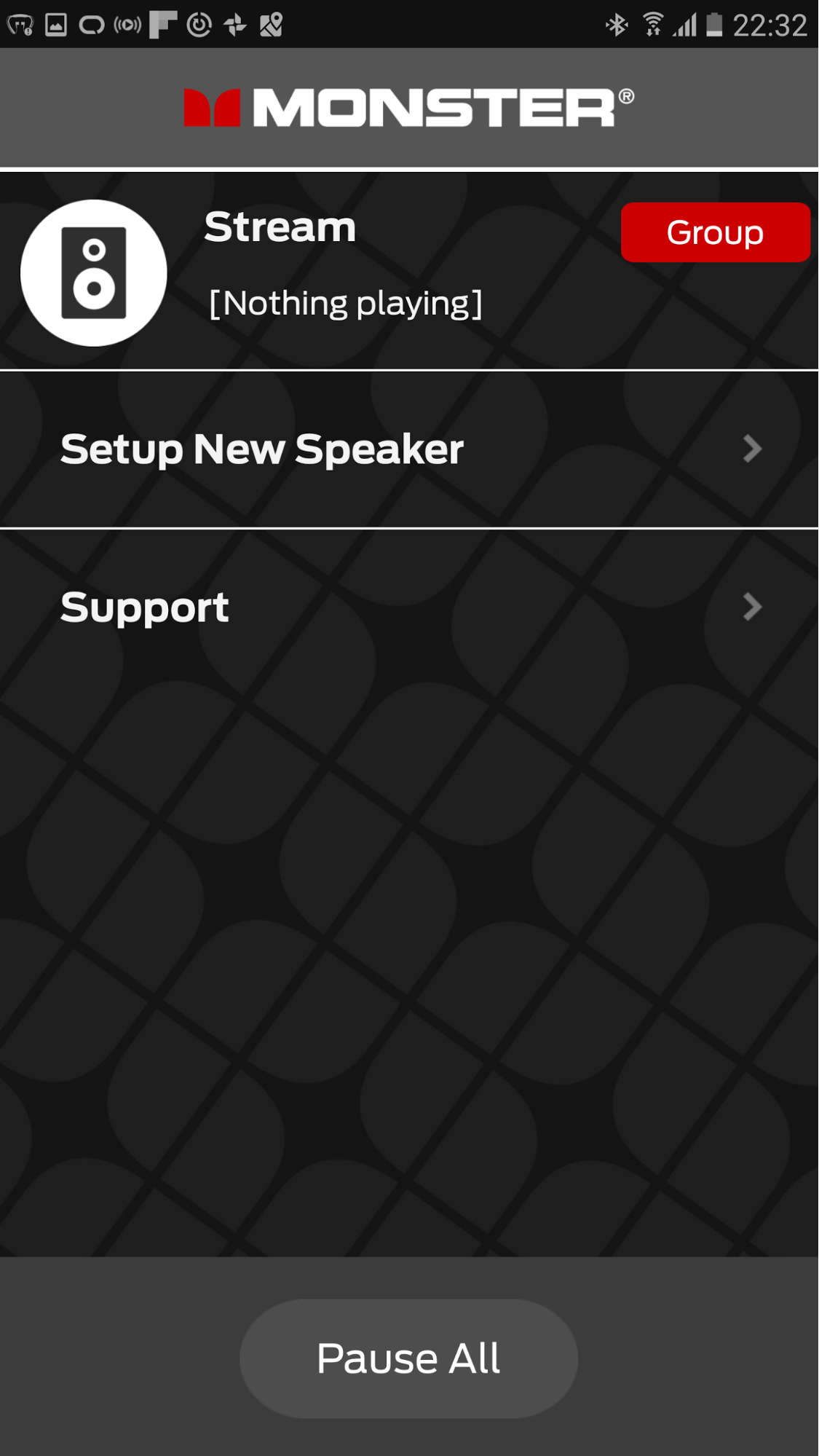Image resolution: width=819 pixels, height=1456 pixels.
Task: Pause all speakers with Pause All
Action: click(x=408, y=1358)
